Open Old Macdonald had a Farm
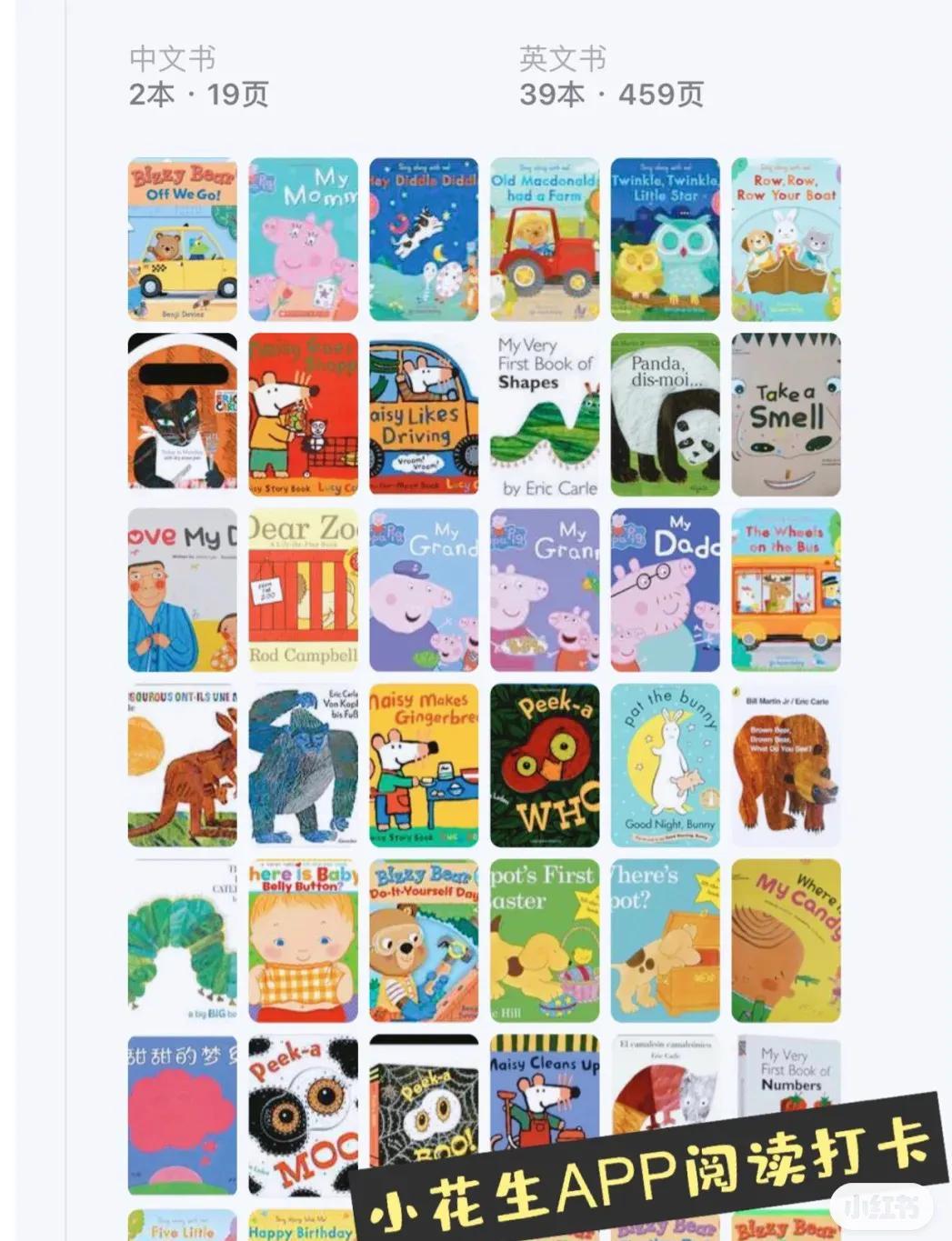Image resolution: width=952 pixels, height=1241 pixels. click(545, 240)
